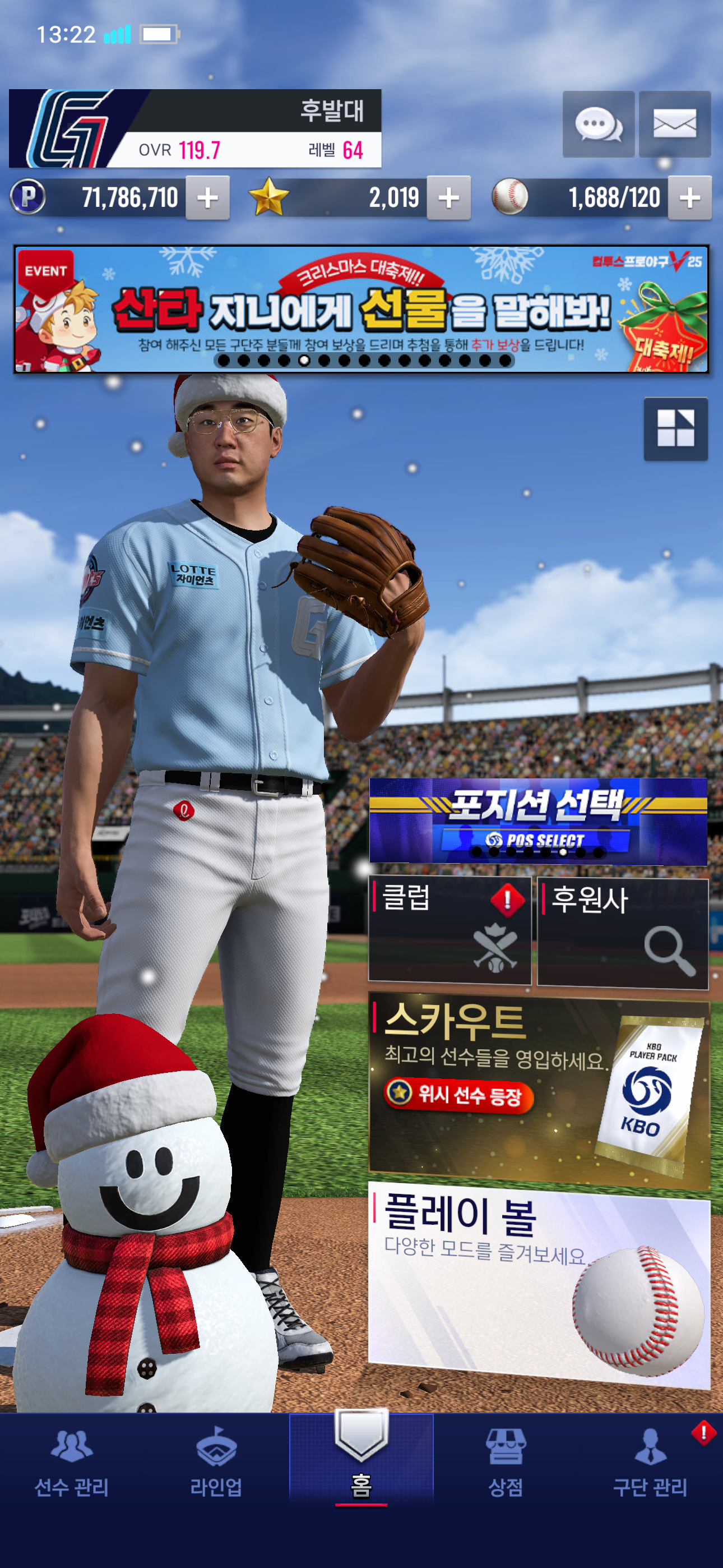Open the 후원사 sponsor card
723x1568 pixels.
click(623, 932)
